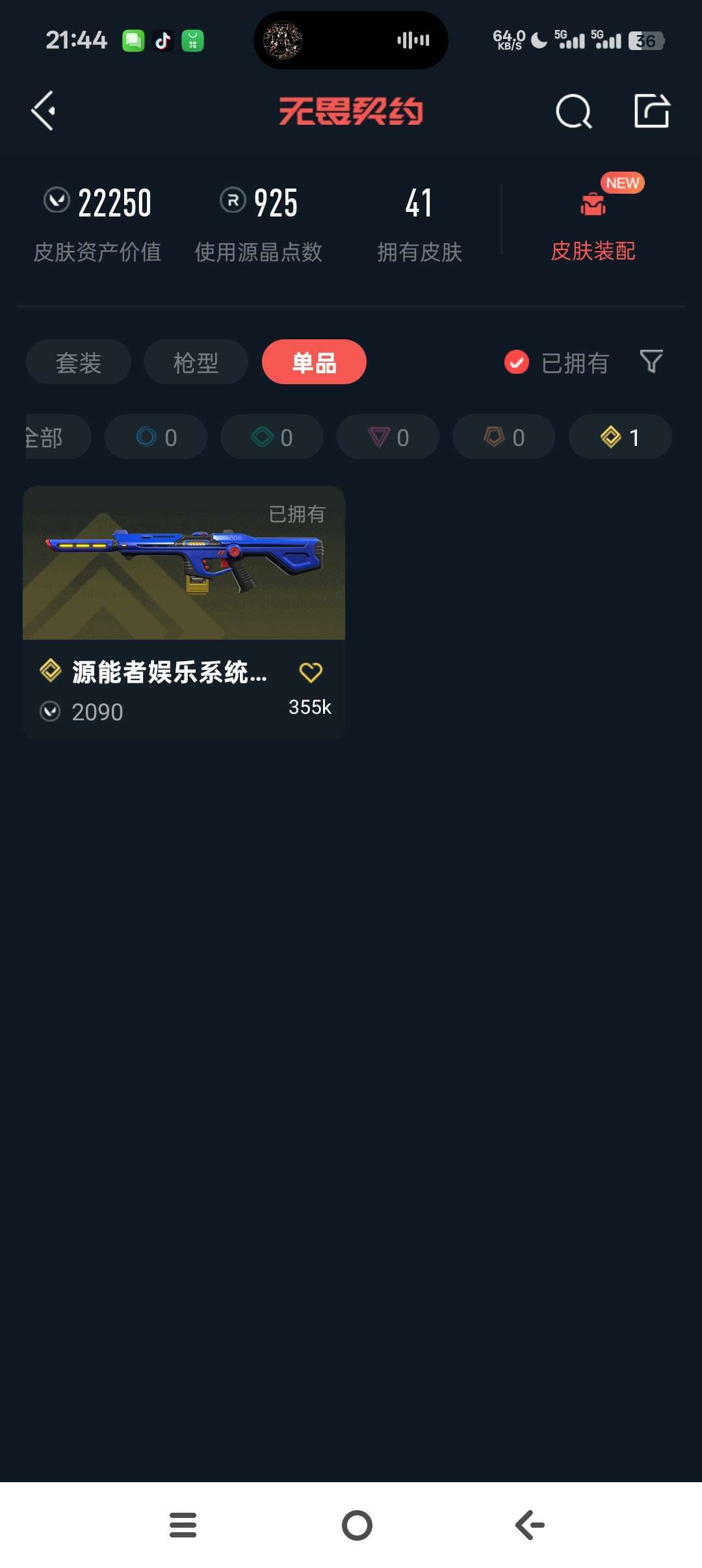Open the filter funnel next to 已拥有

tap(650, 362)
